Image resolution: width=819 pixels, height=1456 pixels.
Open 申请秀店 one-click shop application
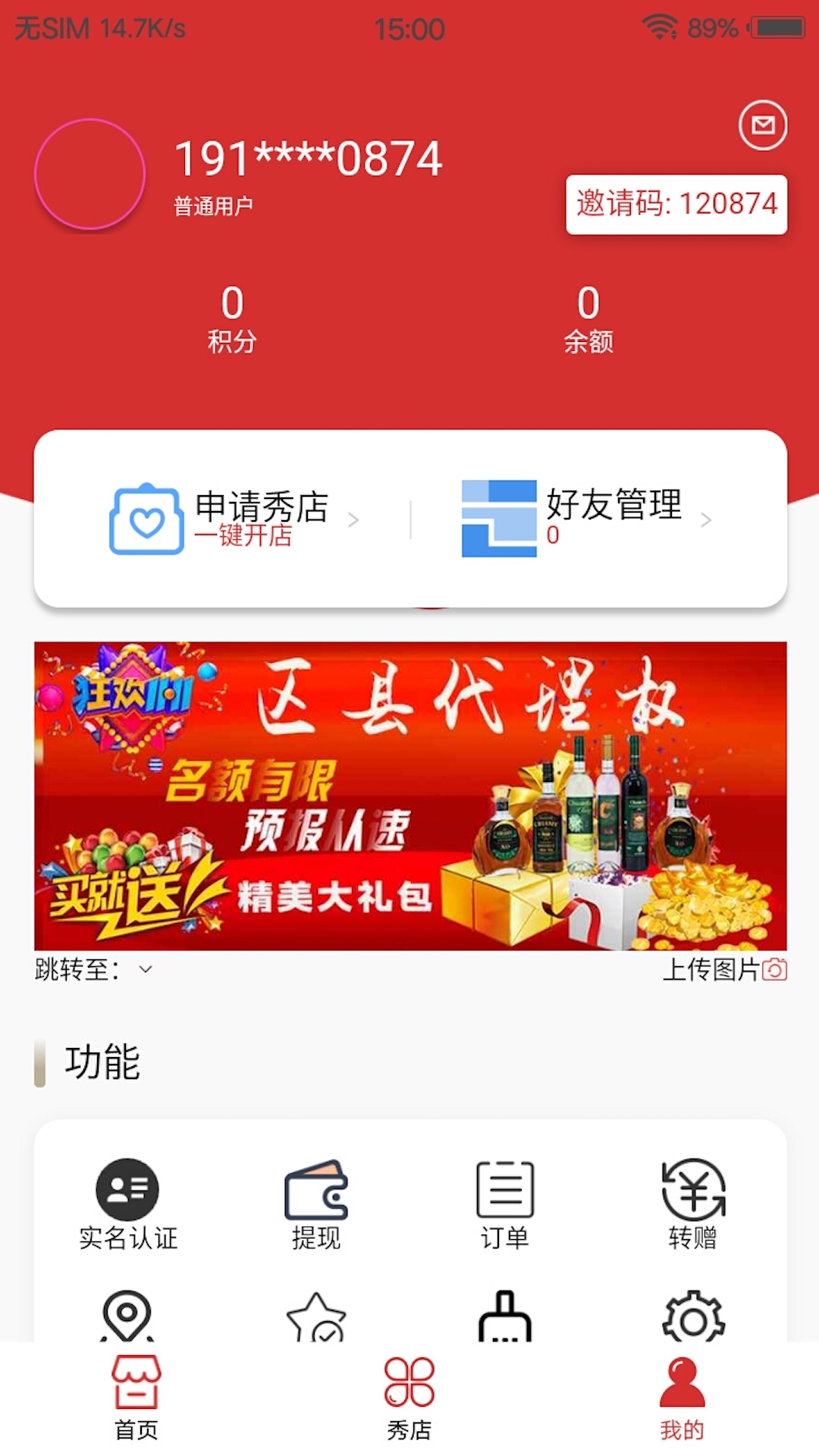pos(235,519)
